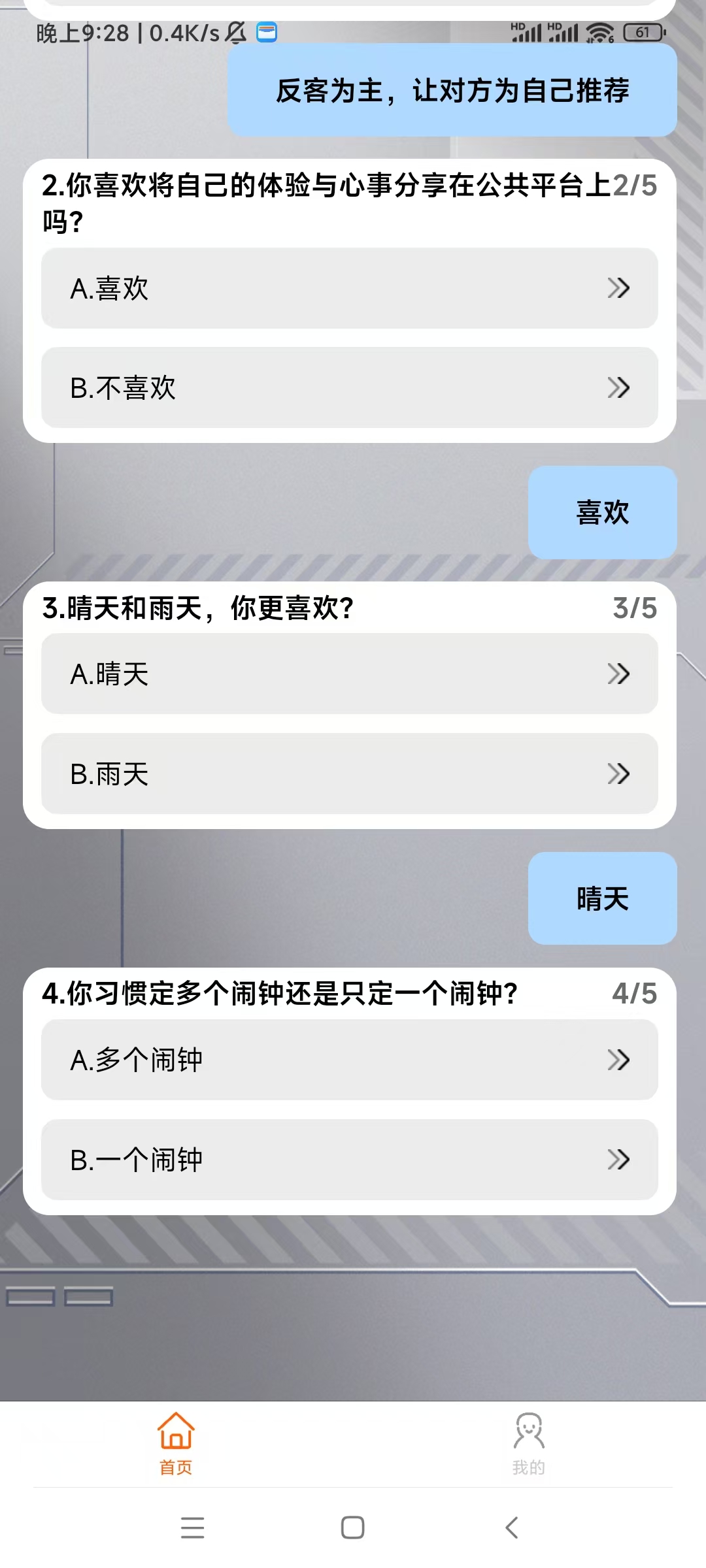Open the 首页 tab
Viewport: 706px width, 1568px height.
tap(176, 1444)
